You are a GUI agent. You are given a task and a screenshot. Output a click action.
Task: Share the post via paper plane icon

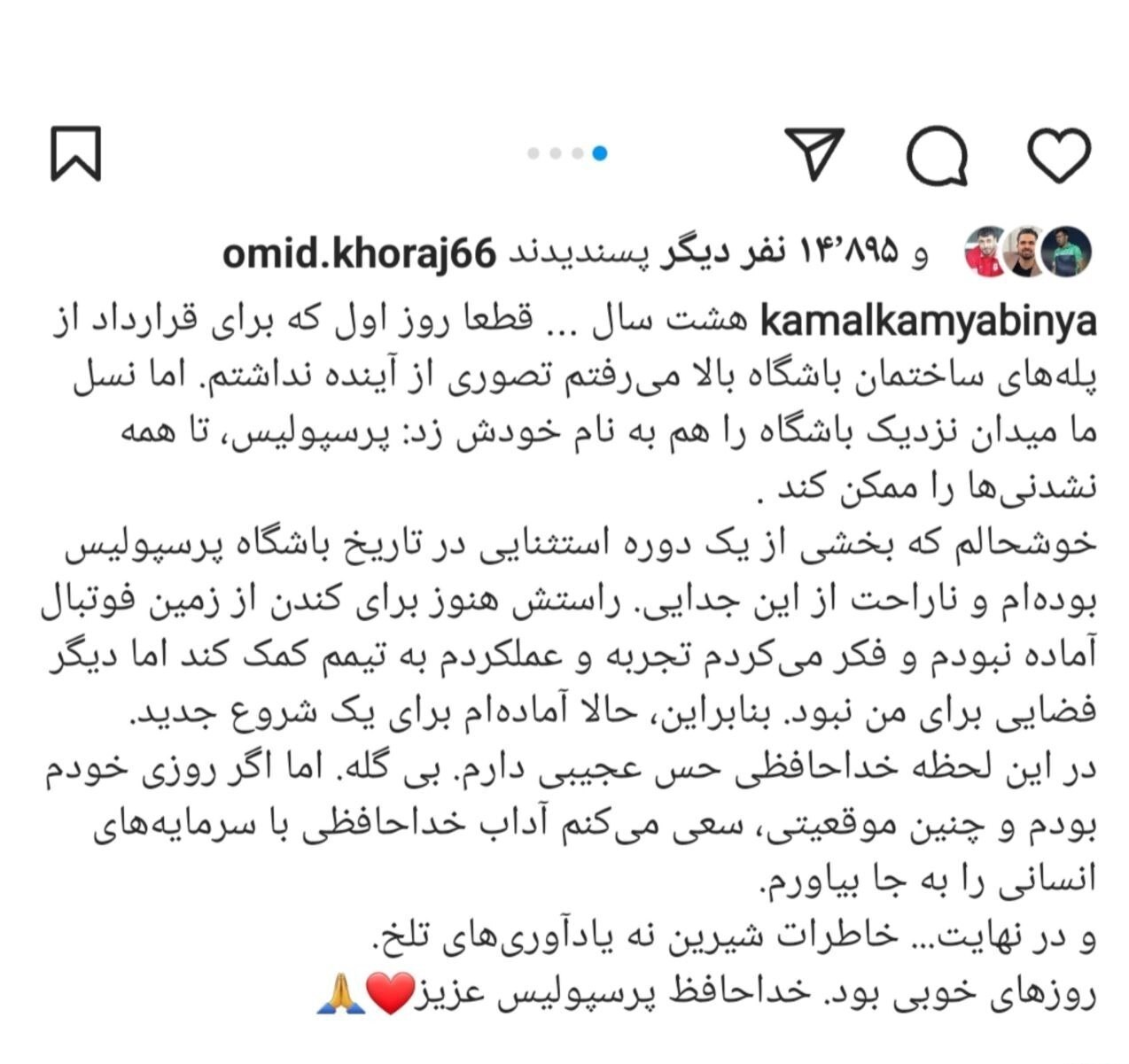coord(814,153)
